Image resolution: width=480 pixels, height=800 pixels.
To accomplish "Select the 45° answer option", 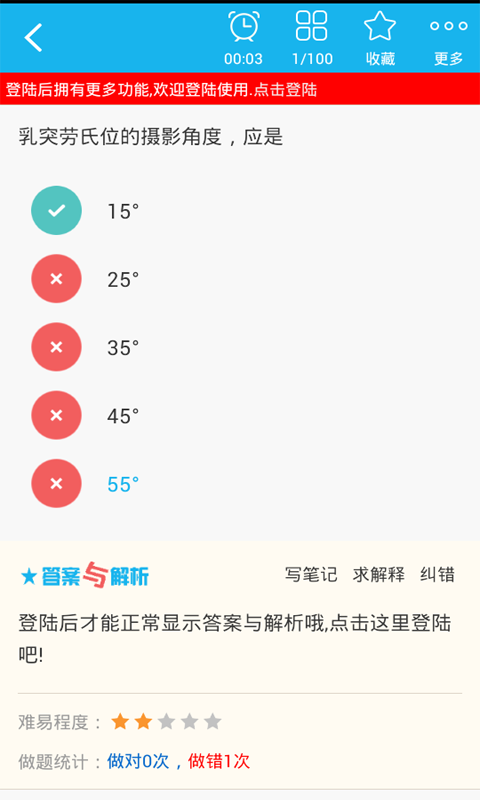I will 85,415.
